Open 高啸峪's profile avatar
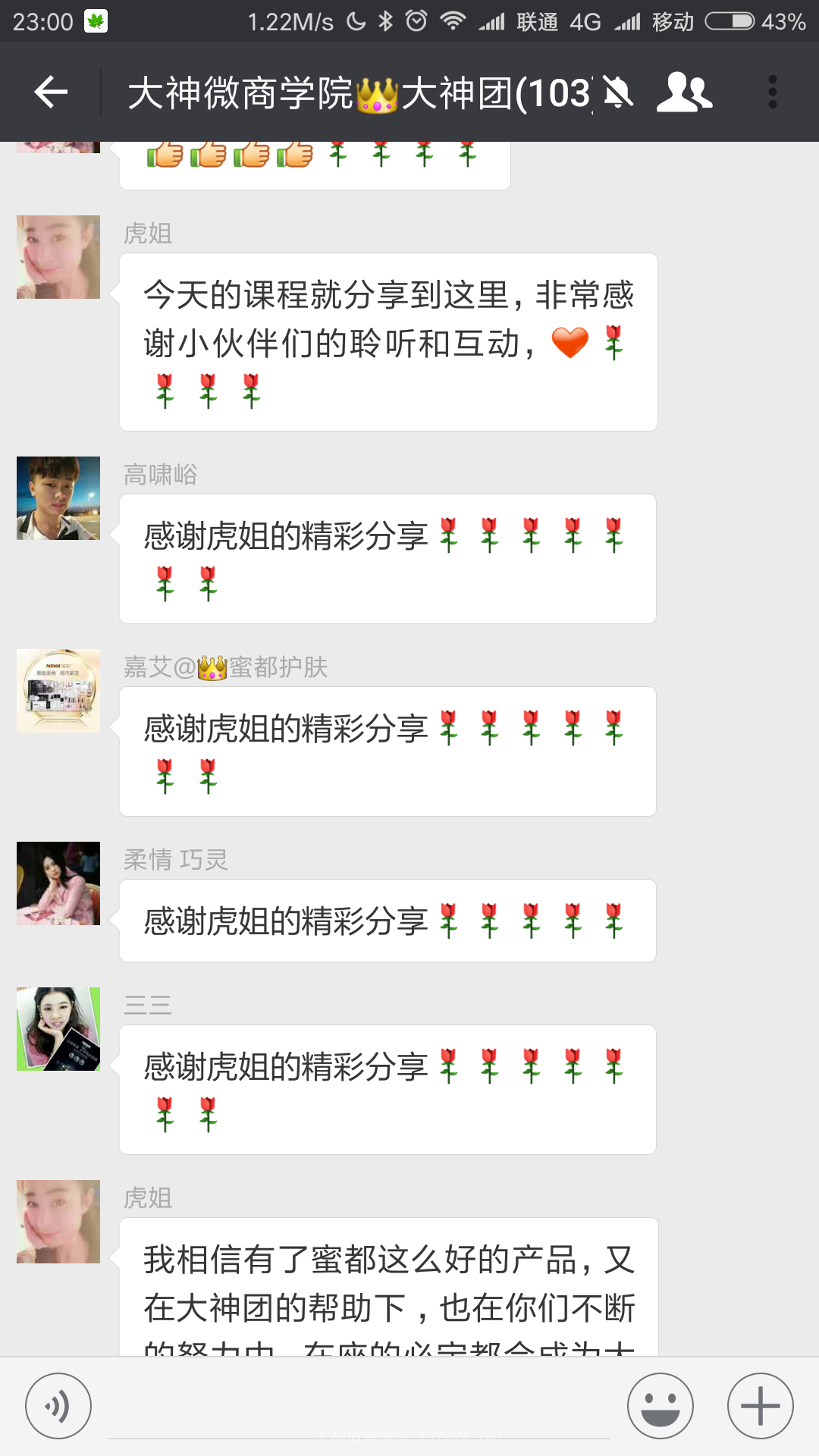 (x=58, y=498)
